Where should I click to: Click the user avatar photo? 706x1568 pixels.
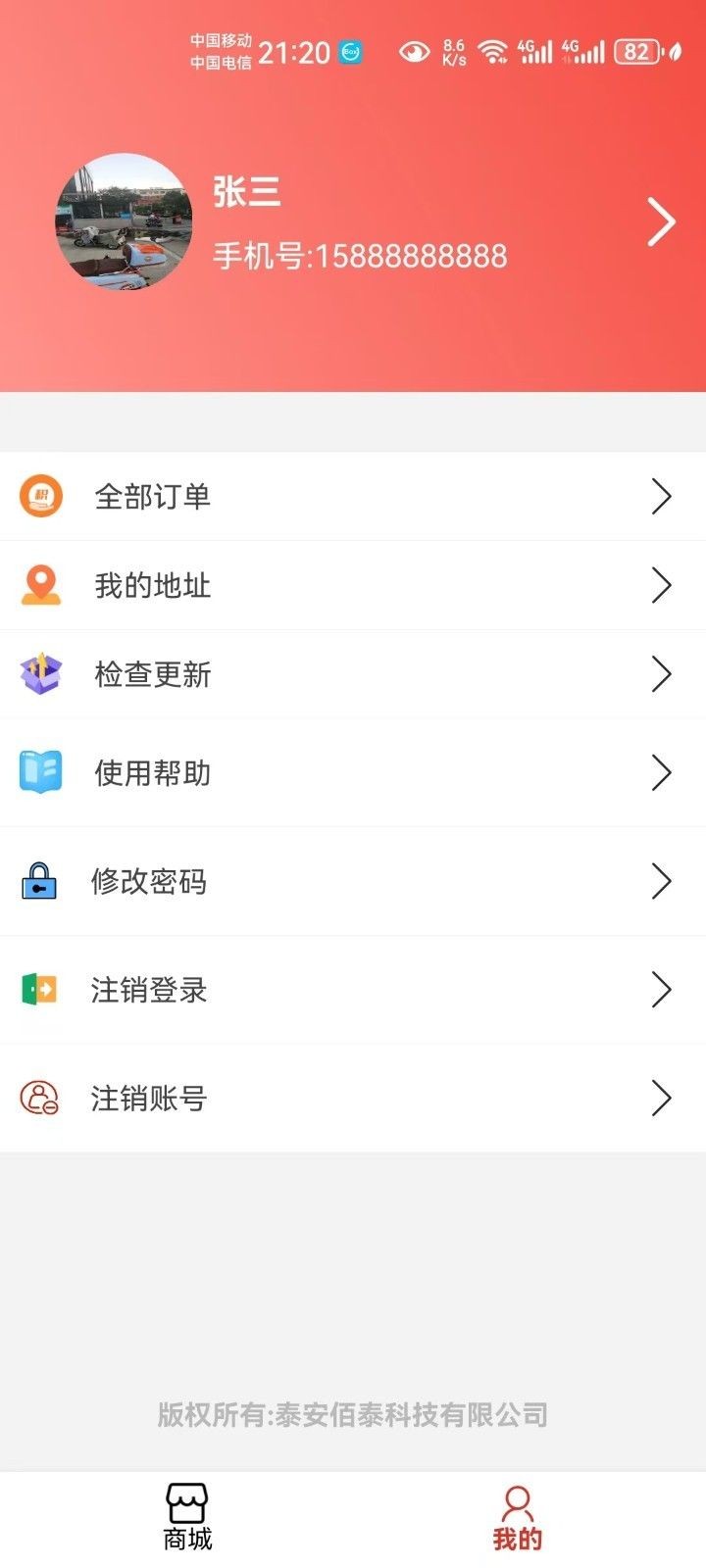[x=123, y=221]
